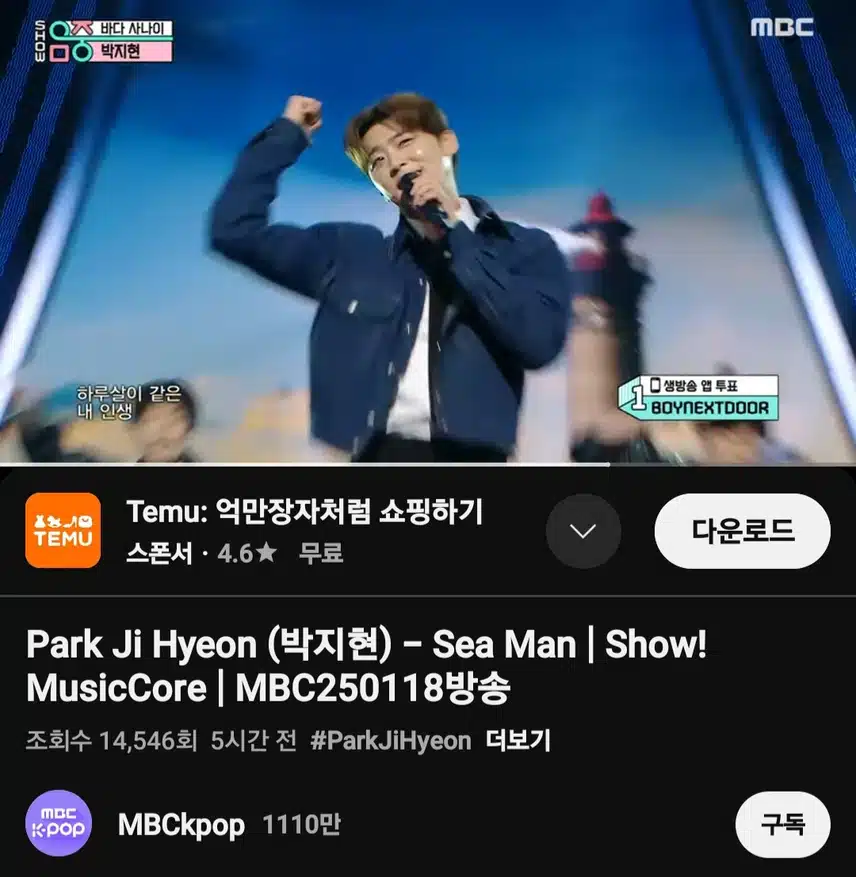Open the #ParkJiHyeon hashtag
Image resolution: width=856 pixels, height=877 pixels.
390,741
